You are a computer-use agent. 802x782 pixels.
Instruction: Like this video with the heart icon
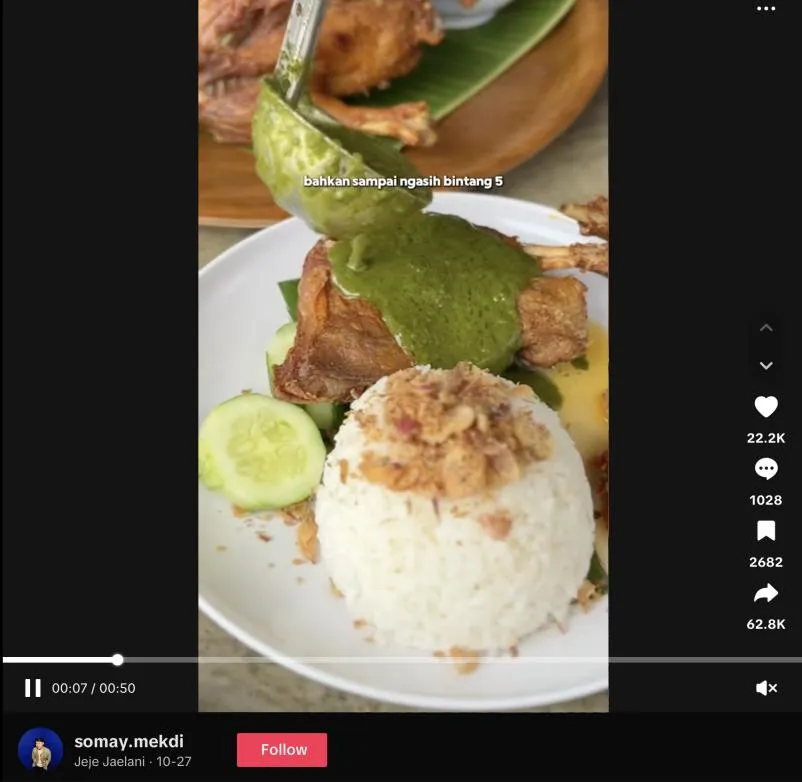pos(766,407)
